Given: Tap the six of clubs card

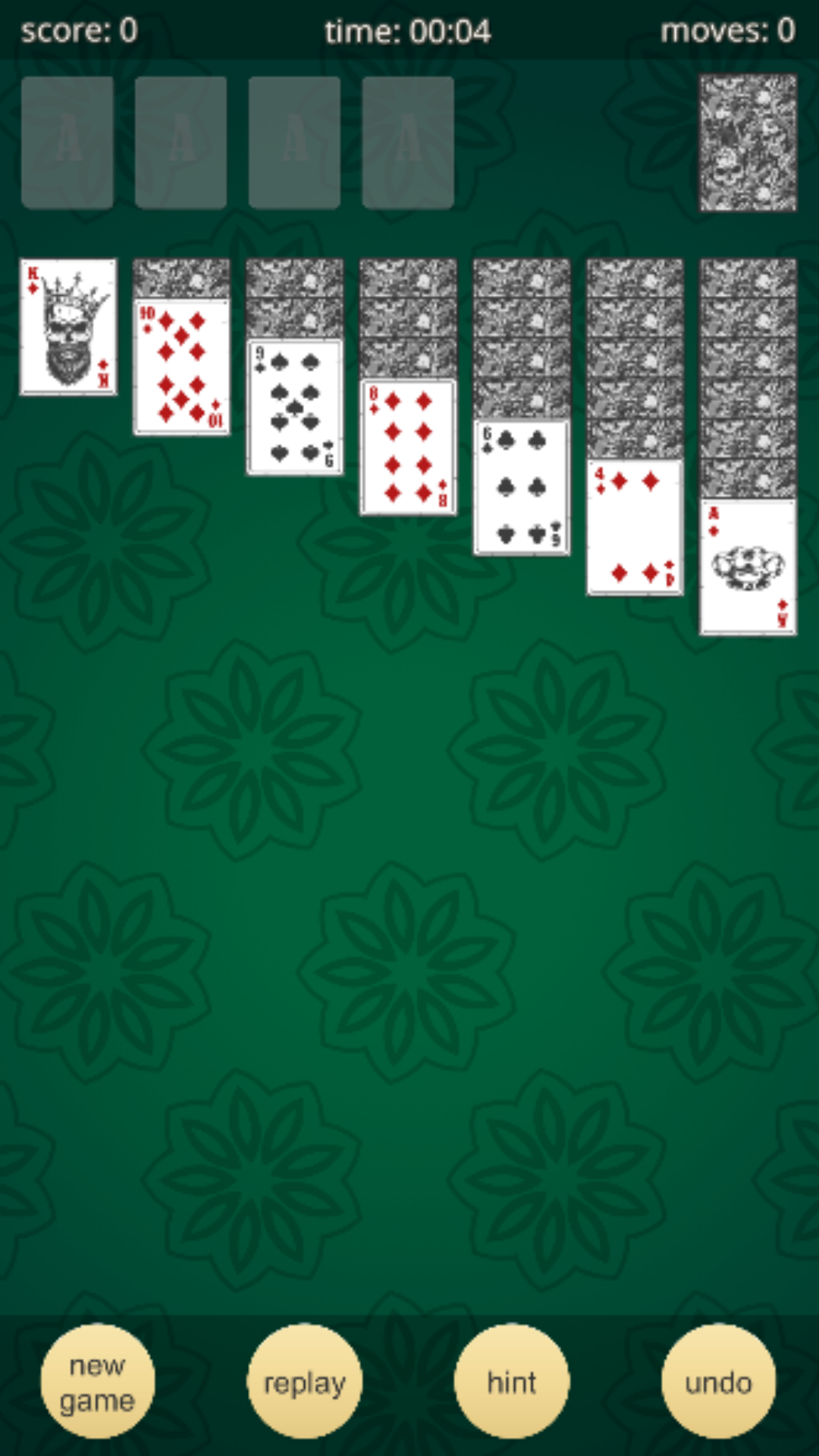Looking at the screenshot, I should click(x=521, y=488).
